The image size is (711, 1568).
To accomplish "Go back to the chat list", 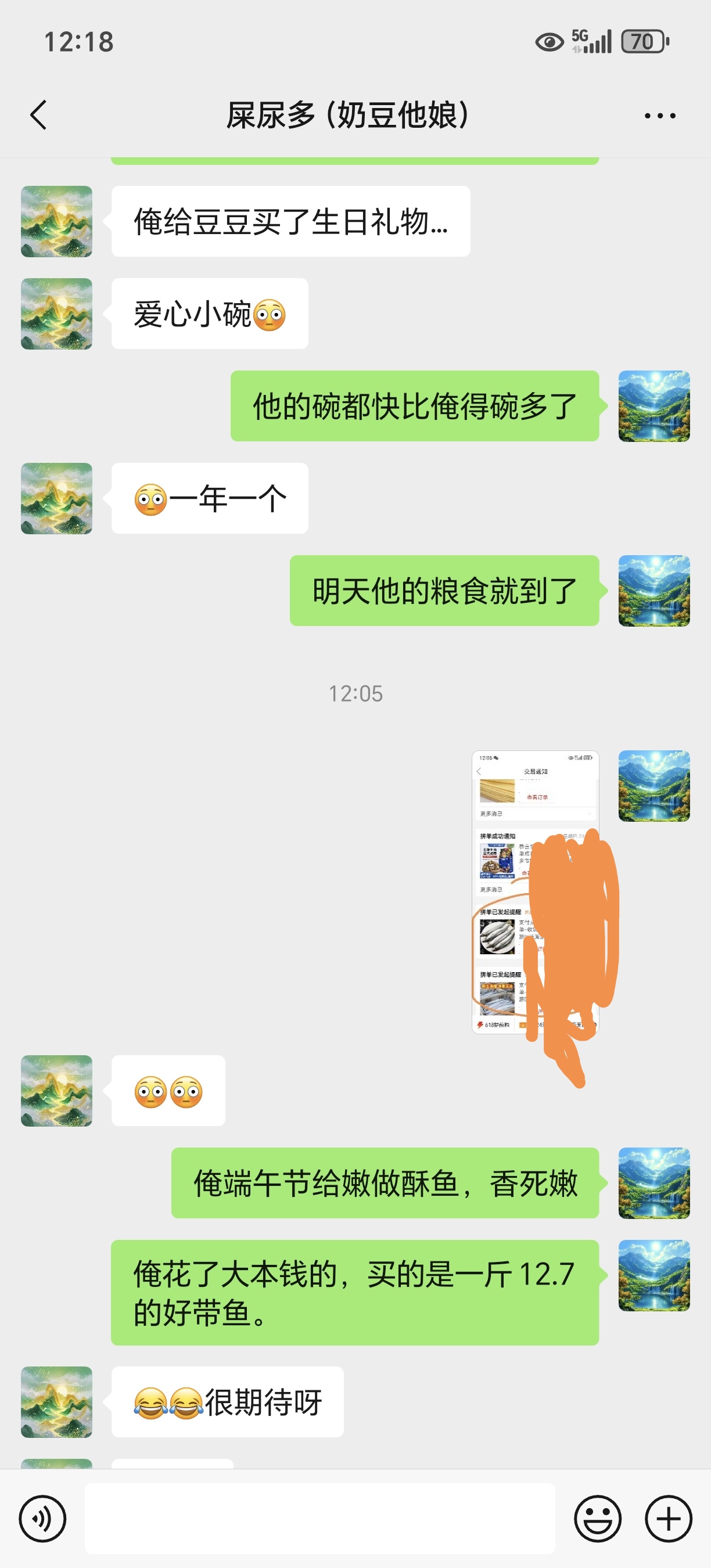I will pos(38,115).
